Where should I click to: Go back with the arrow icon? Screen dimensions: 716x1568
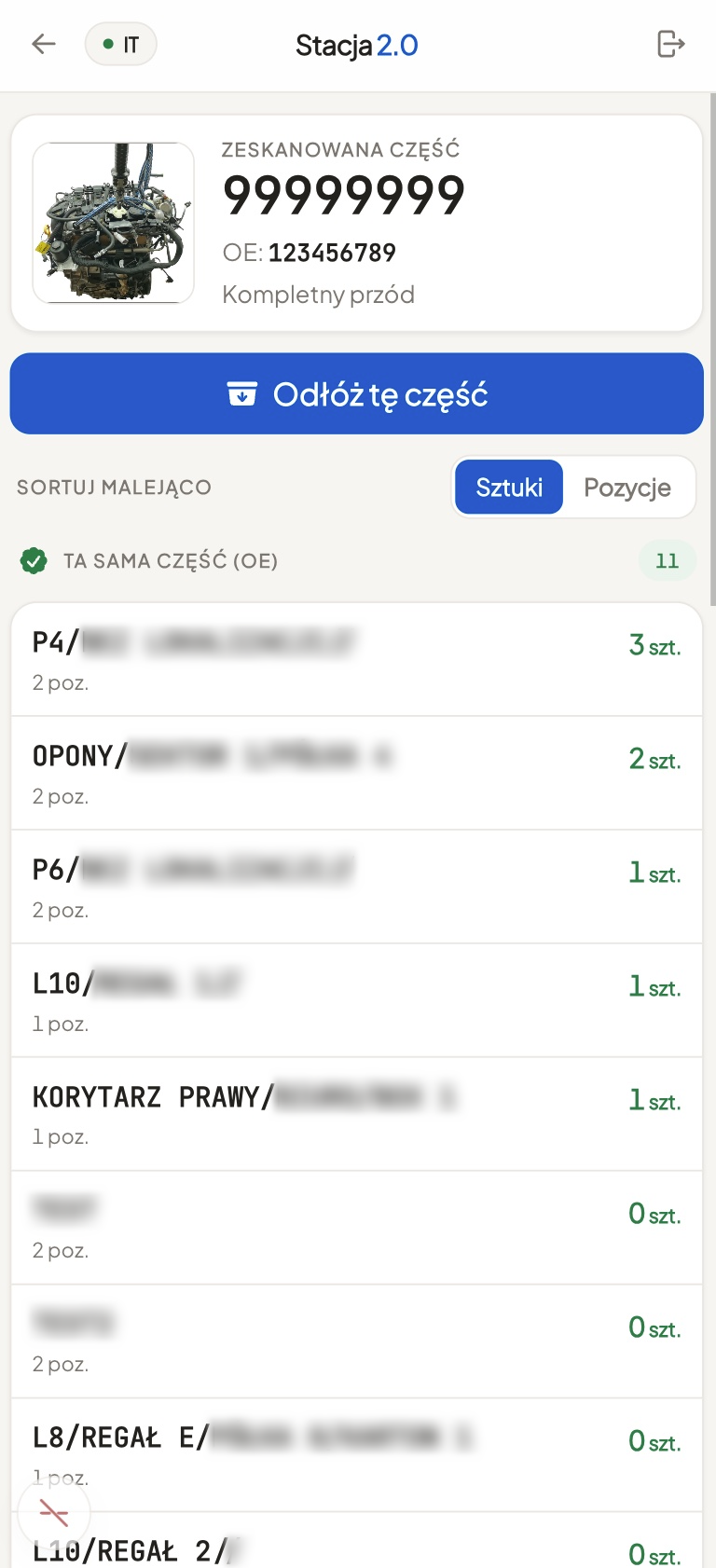point(44,44)
